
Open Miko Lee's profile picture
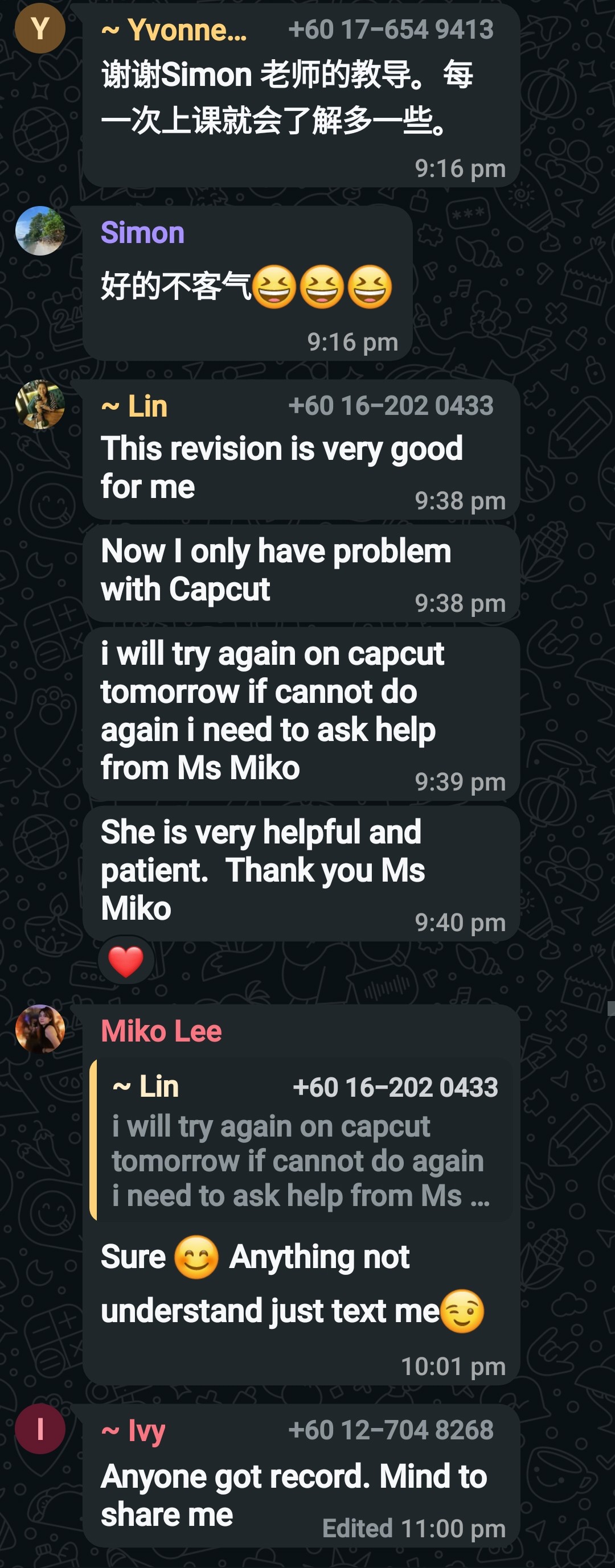tap(40, 1028)
